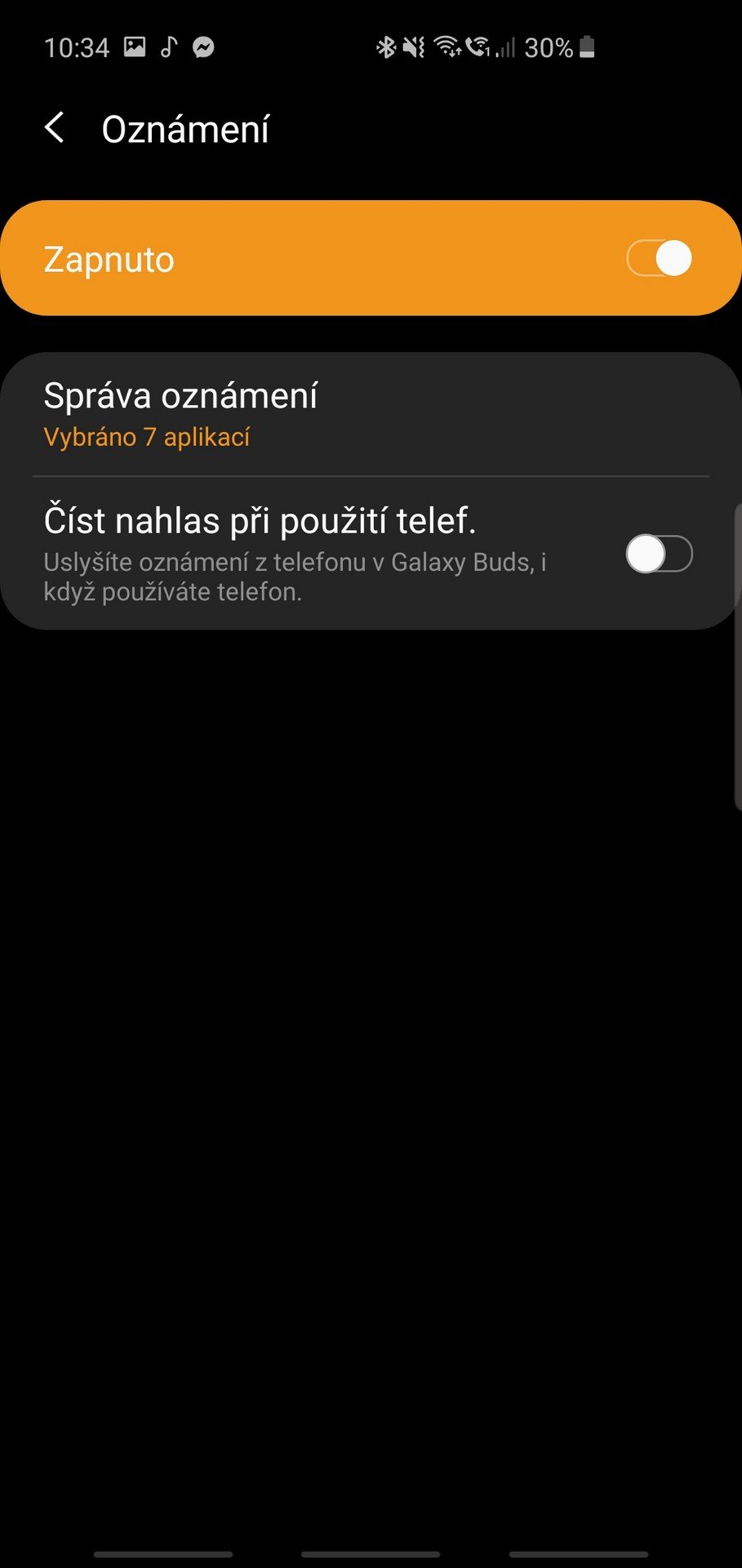Viewport: 742px width, 1568px height.
Task: Open Správa oznámení app list
Action: [x=371, y=415]
